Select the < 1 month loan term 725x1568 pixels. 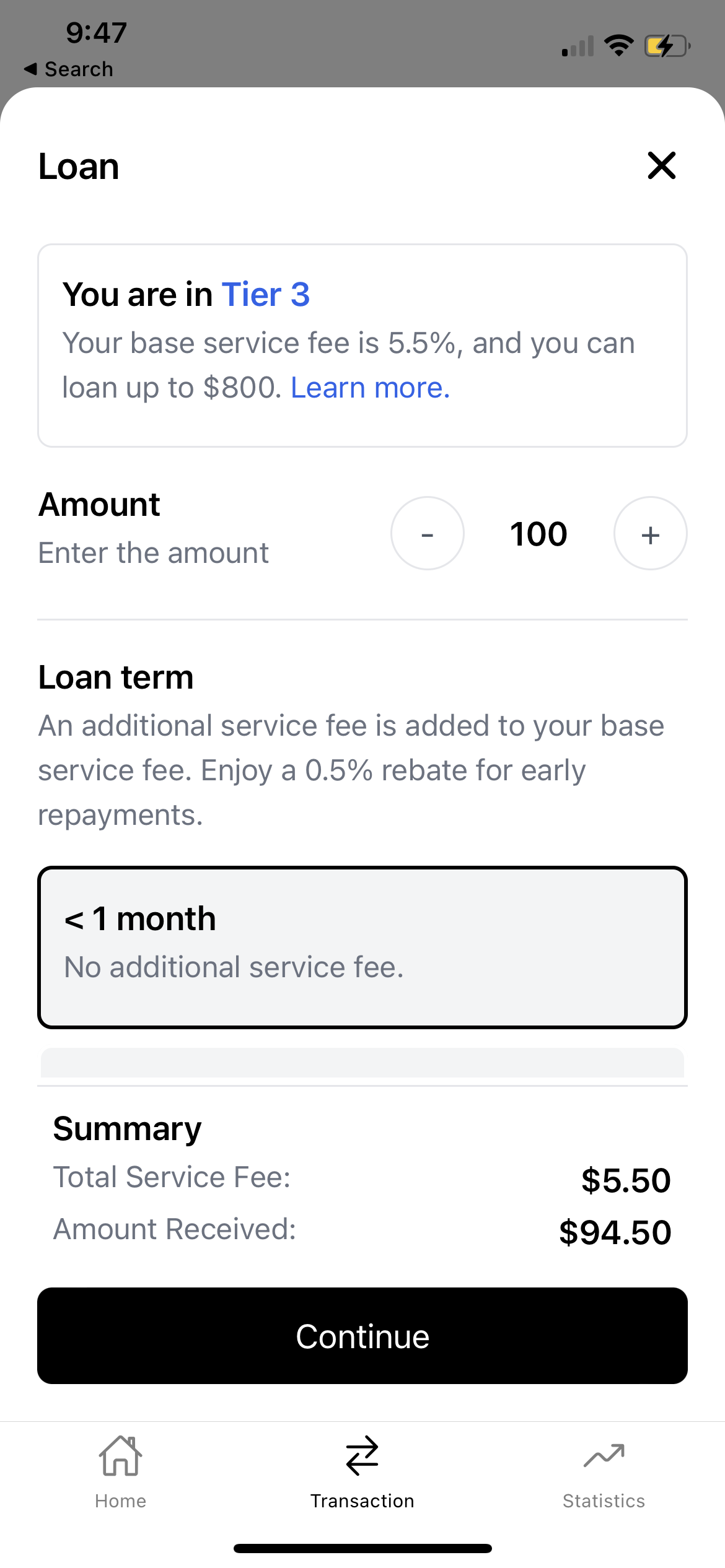(x=362, y=947)
